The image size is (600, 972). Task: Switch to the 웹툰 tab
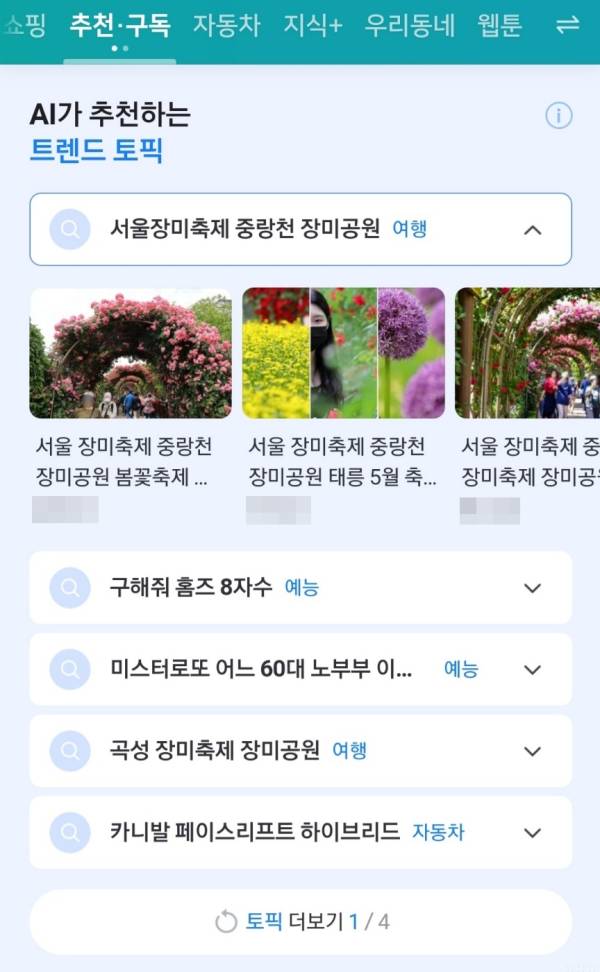[499, 25]
